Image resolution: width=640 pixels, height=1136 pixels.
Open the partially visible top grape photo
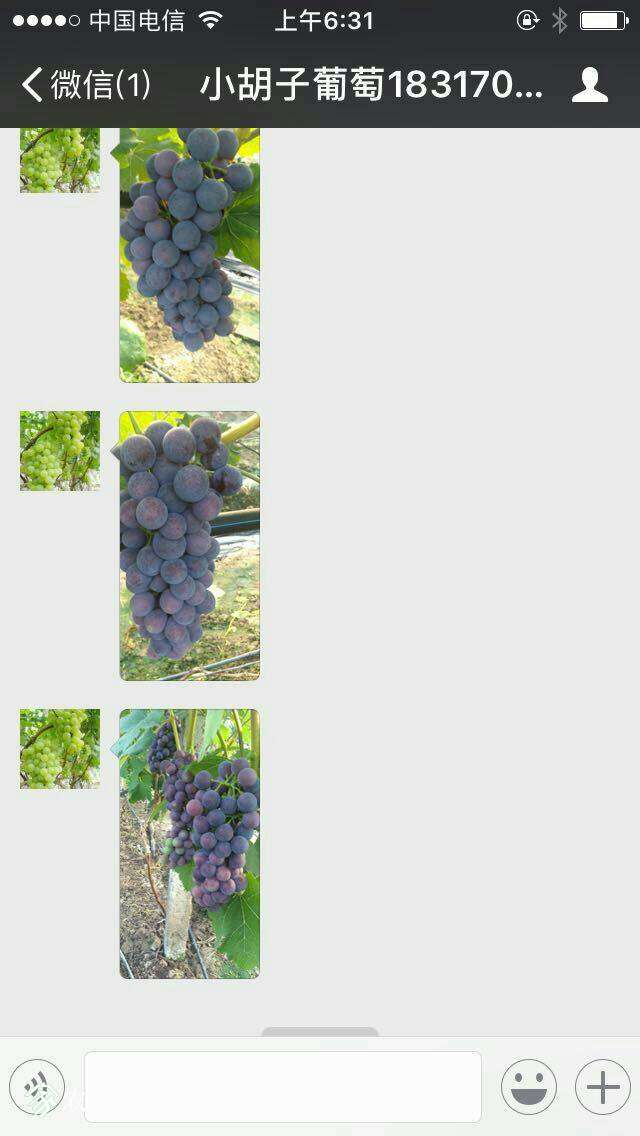click(190, 255)
